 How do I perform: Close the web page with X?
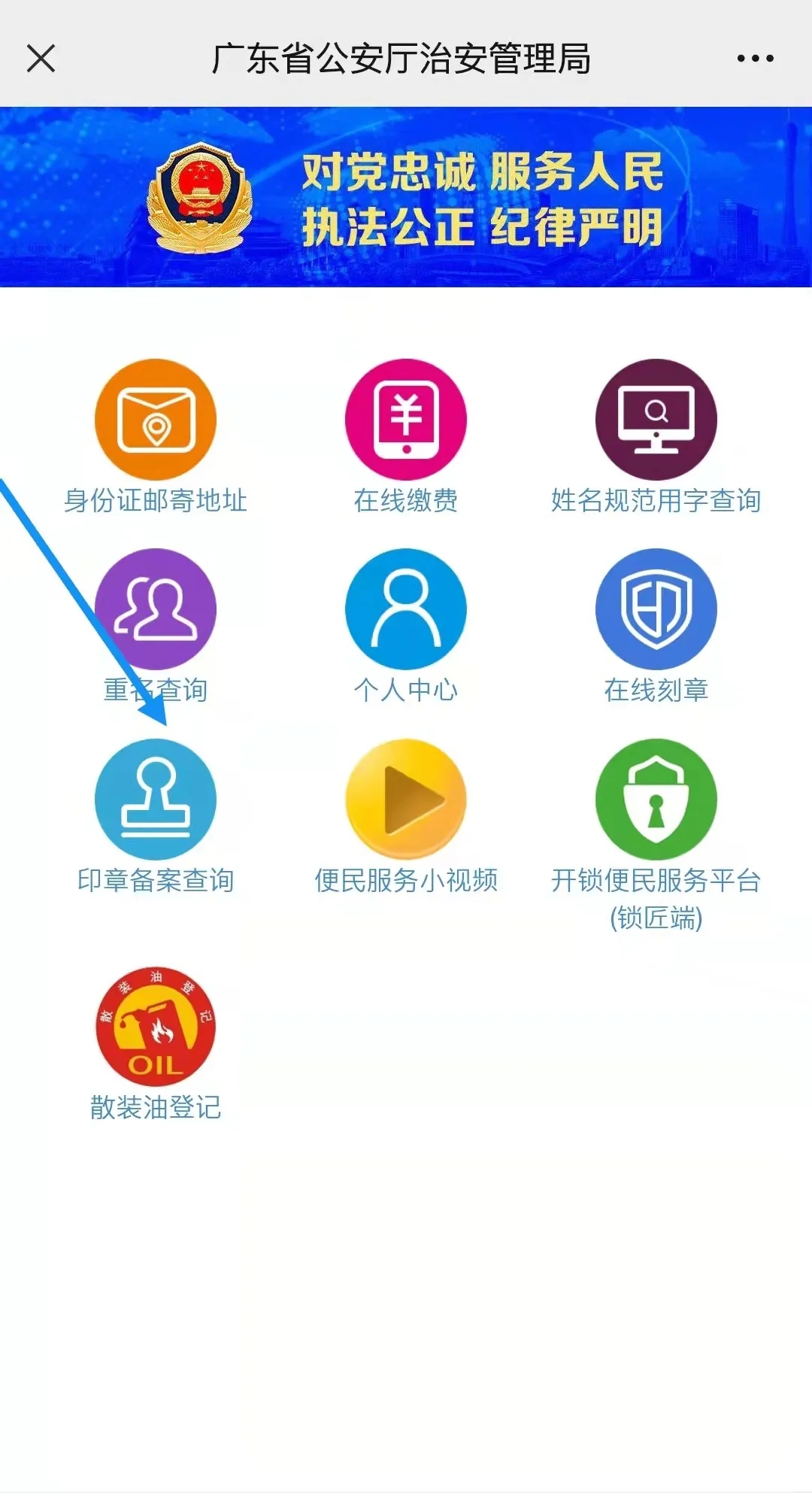tap(41, 58)
